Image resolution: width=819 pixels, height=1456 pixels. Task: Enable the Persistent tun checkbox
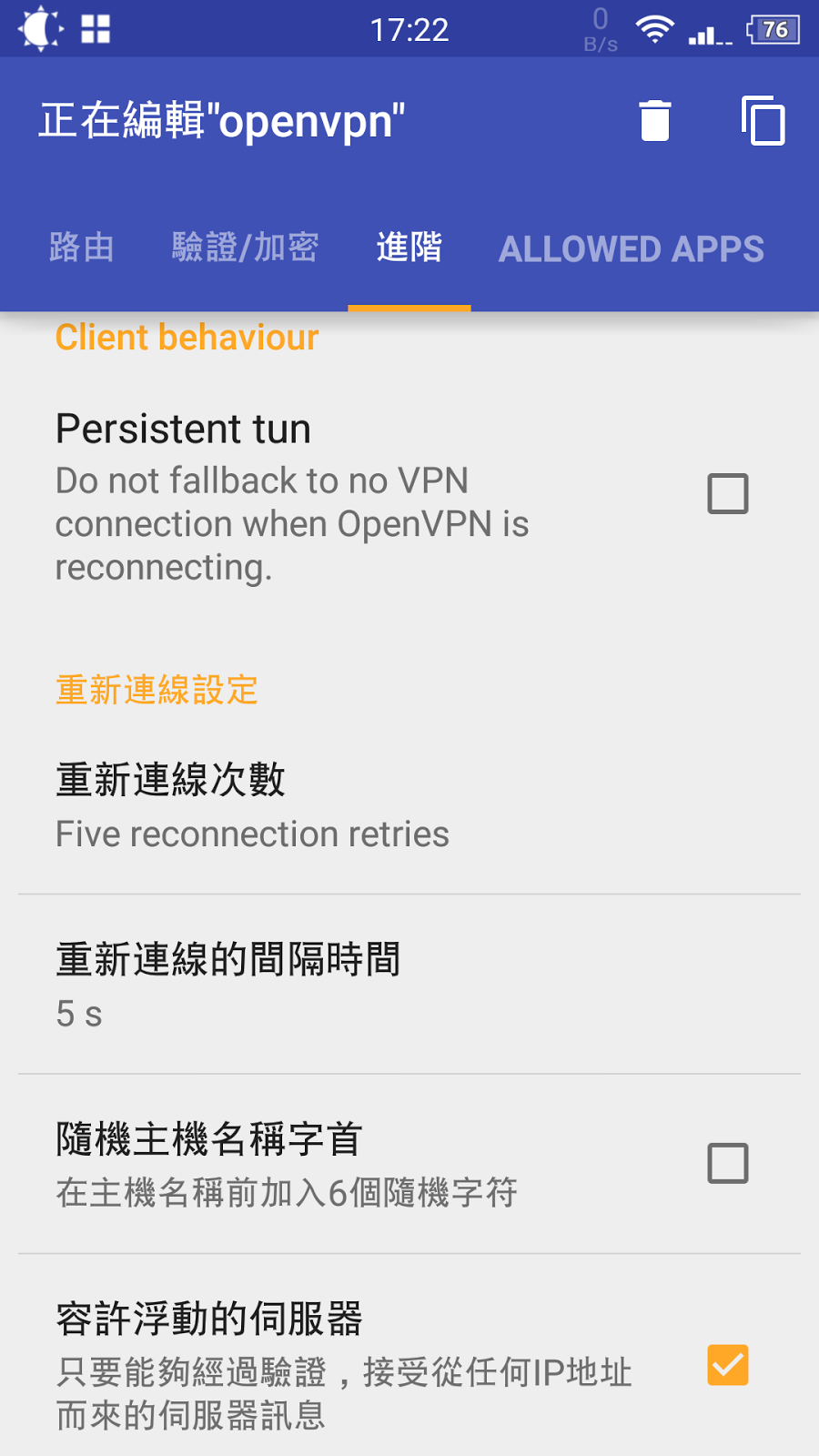click(728, 494)
